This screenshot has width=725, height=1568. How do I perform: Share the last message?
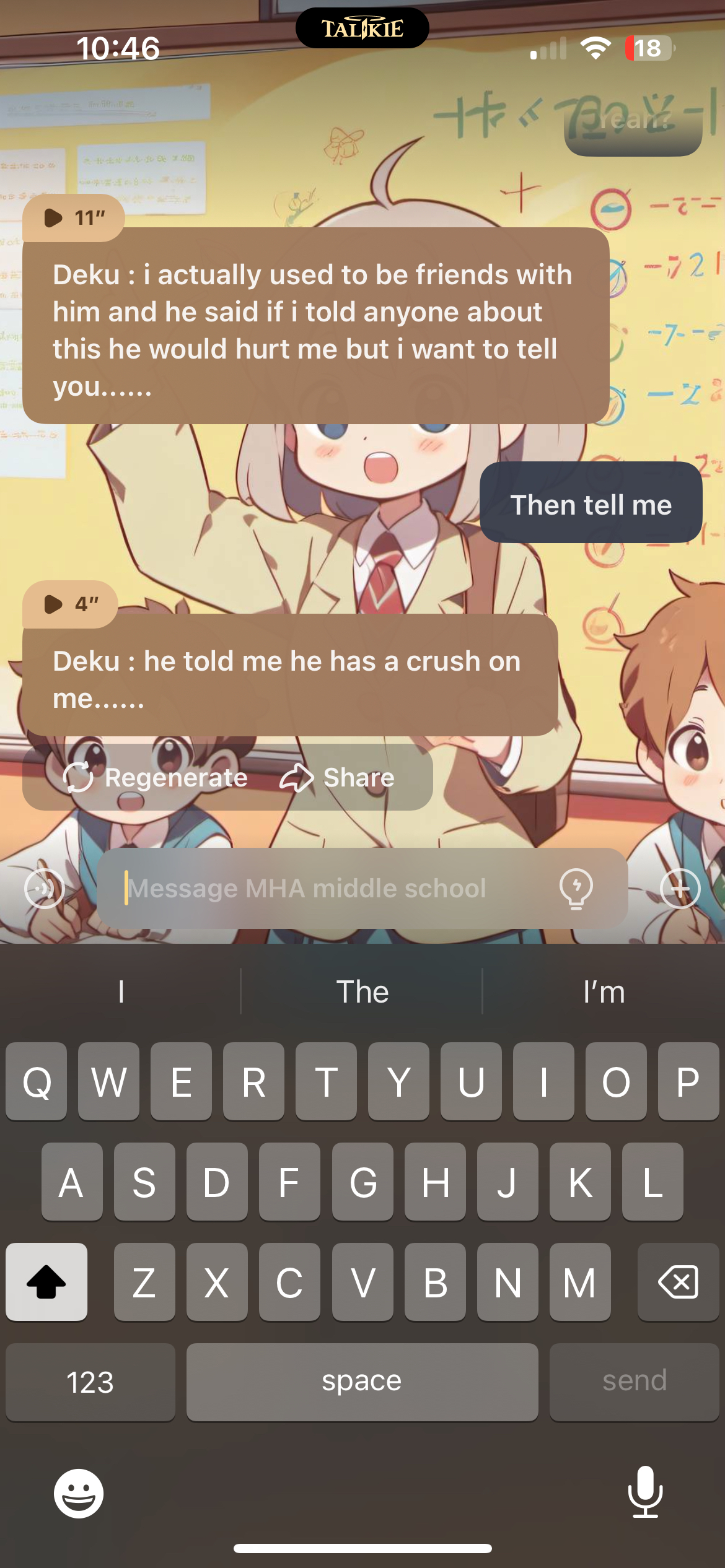pos(338,777)
